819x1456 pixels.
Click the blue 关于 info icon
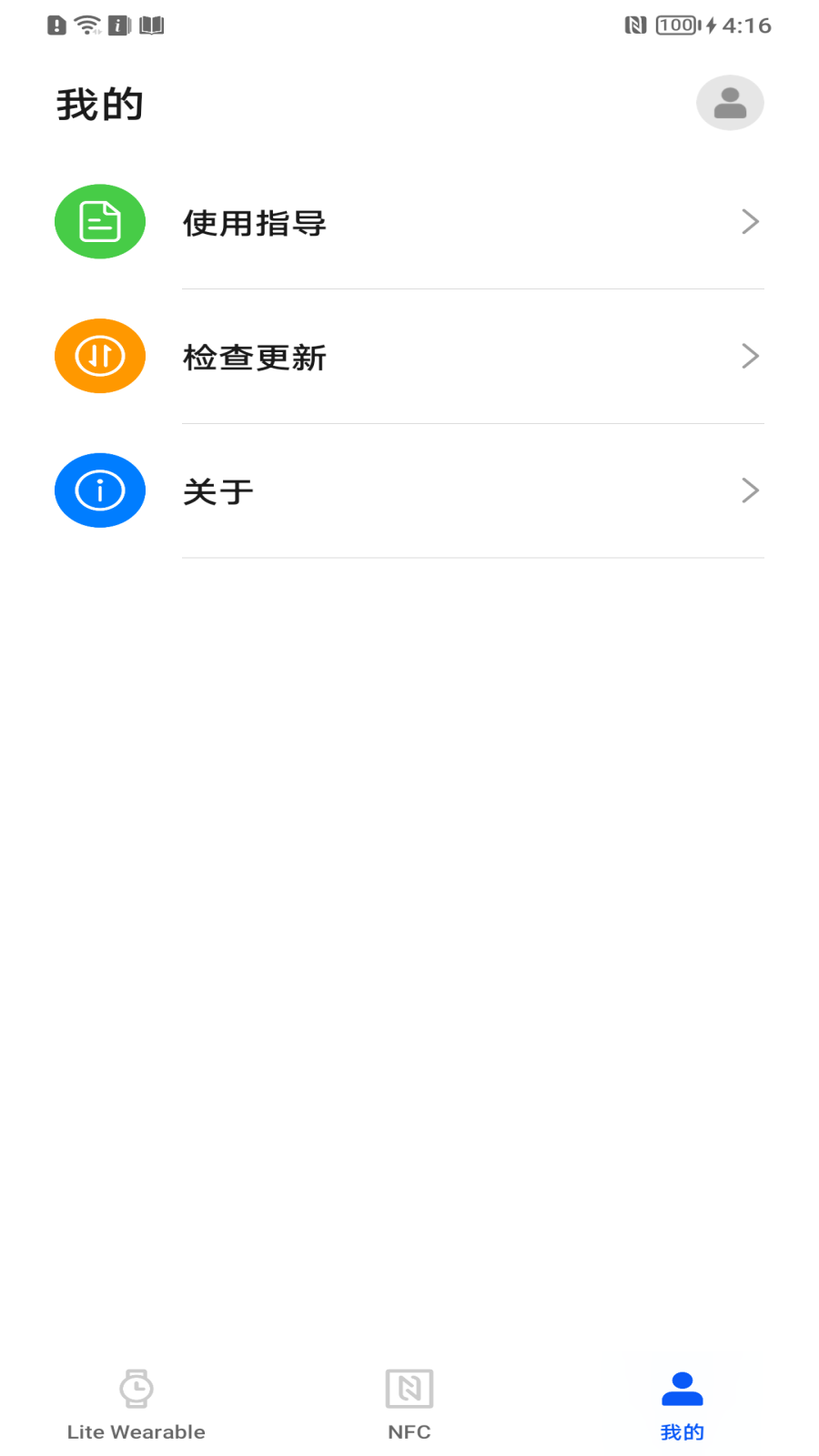tap(100, 490)
